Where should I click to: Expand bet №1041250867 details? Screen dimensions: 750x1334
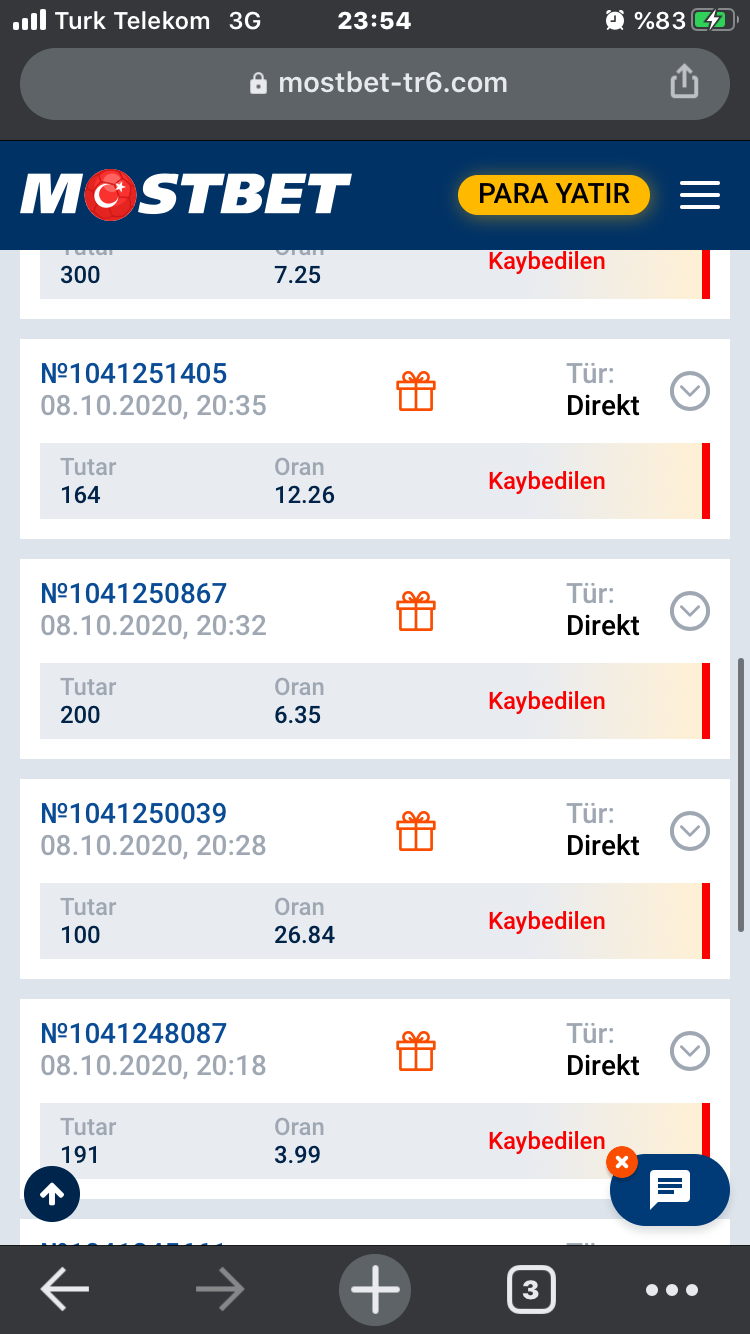(690, 611)
